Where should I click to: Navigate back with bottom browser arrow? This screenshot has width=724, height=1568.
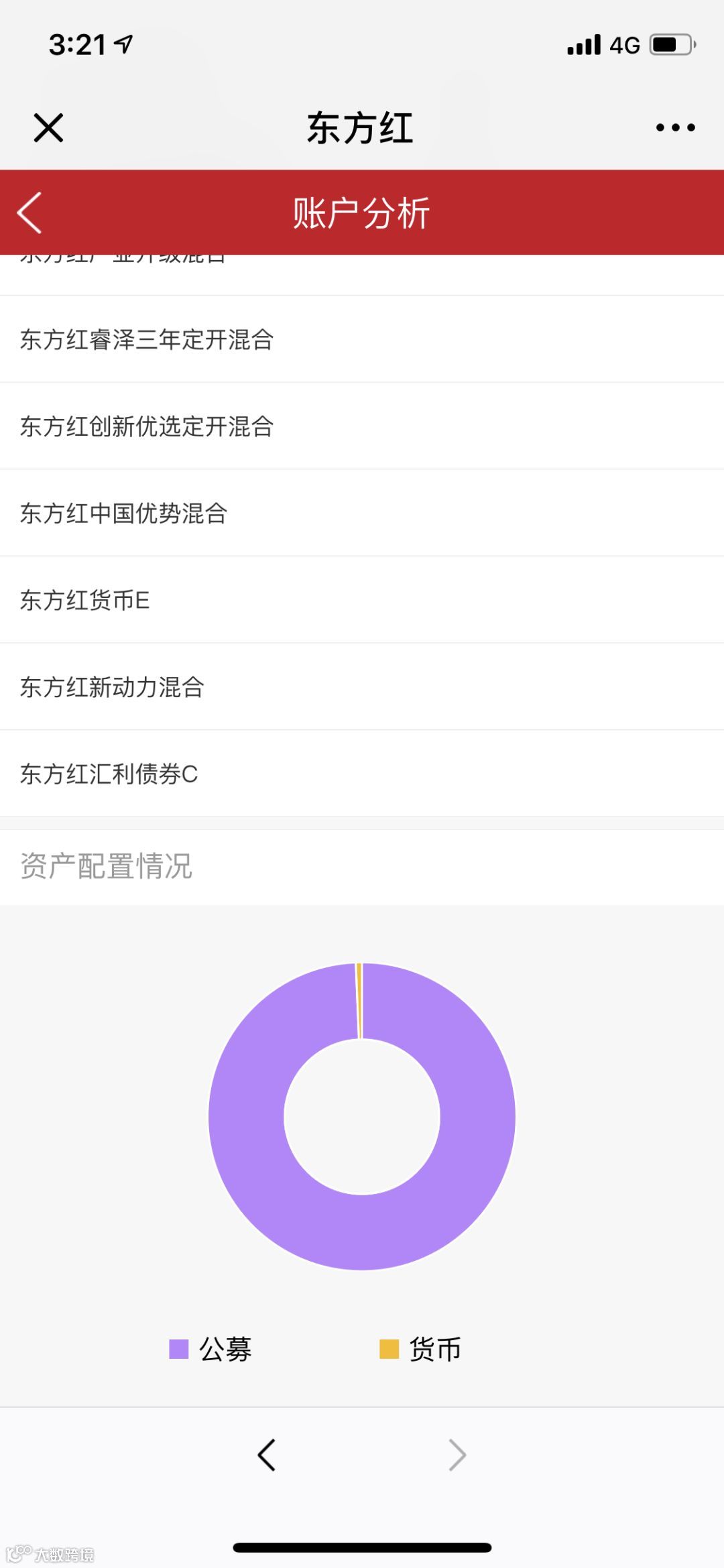coord(267,1455)
